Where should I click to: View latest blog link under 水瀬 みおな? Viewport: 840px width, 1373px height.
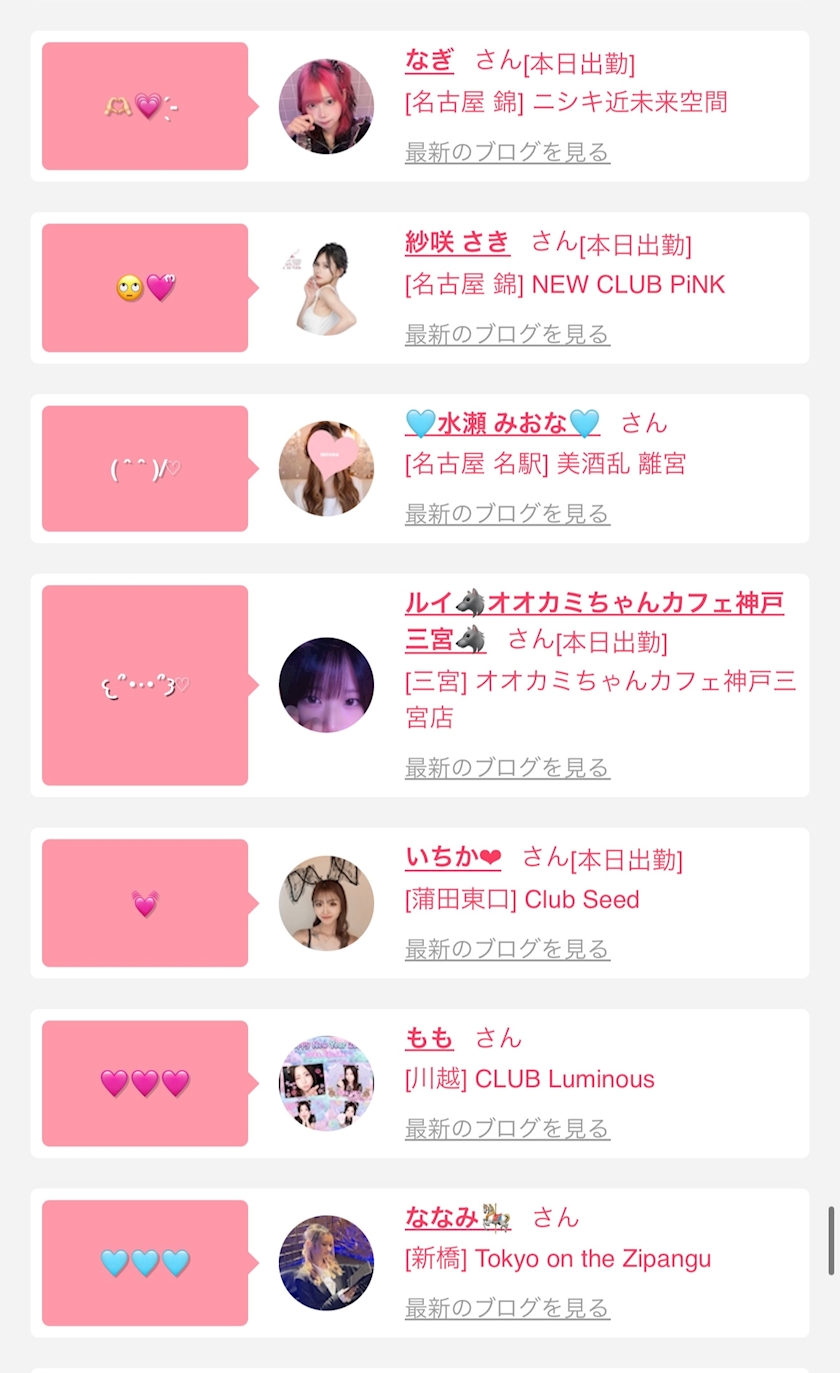pos(507,514)
